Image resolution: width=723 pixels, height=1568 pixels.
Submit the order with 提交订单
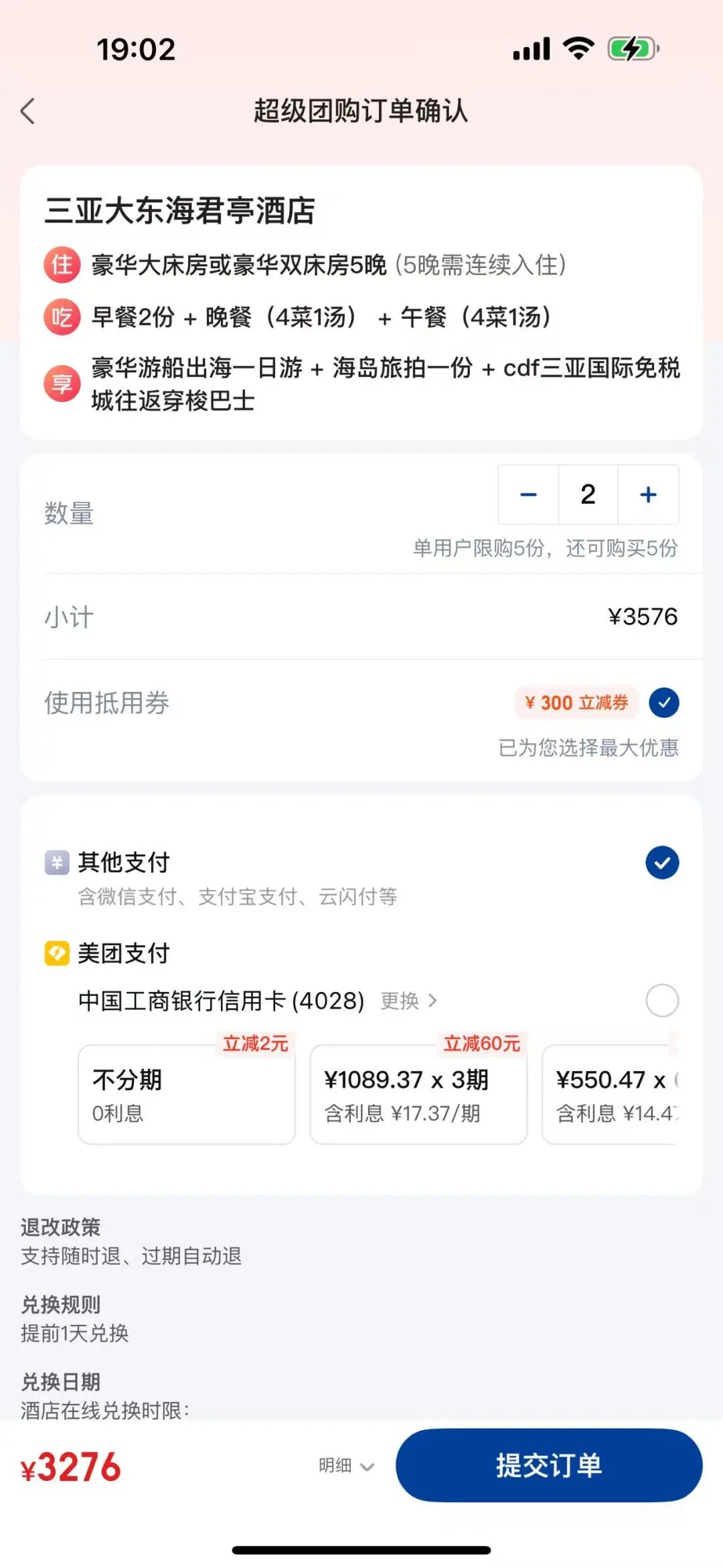click(x=548, y=1466)
